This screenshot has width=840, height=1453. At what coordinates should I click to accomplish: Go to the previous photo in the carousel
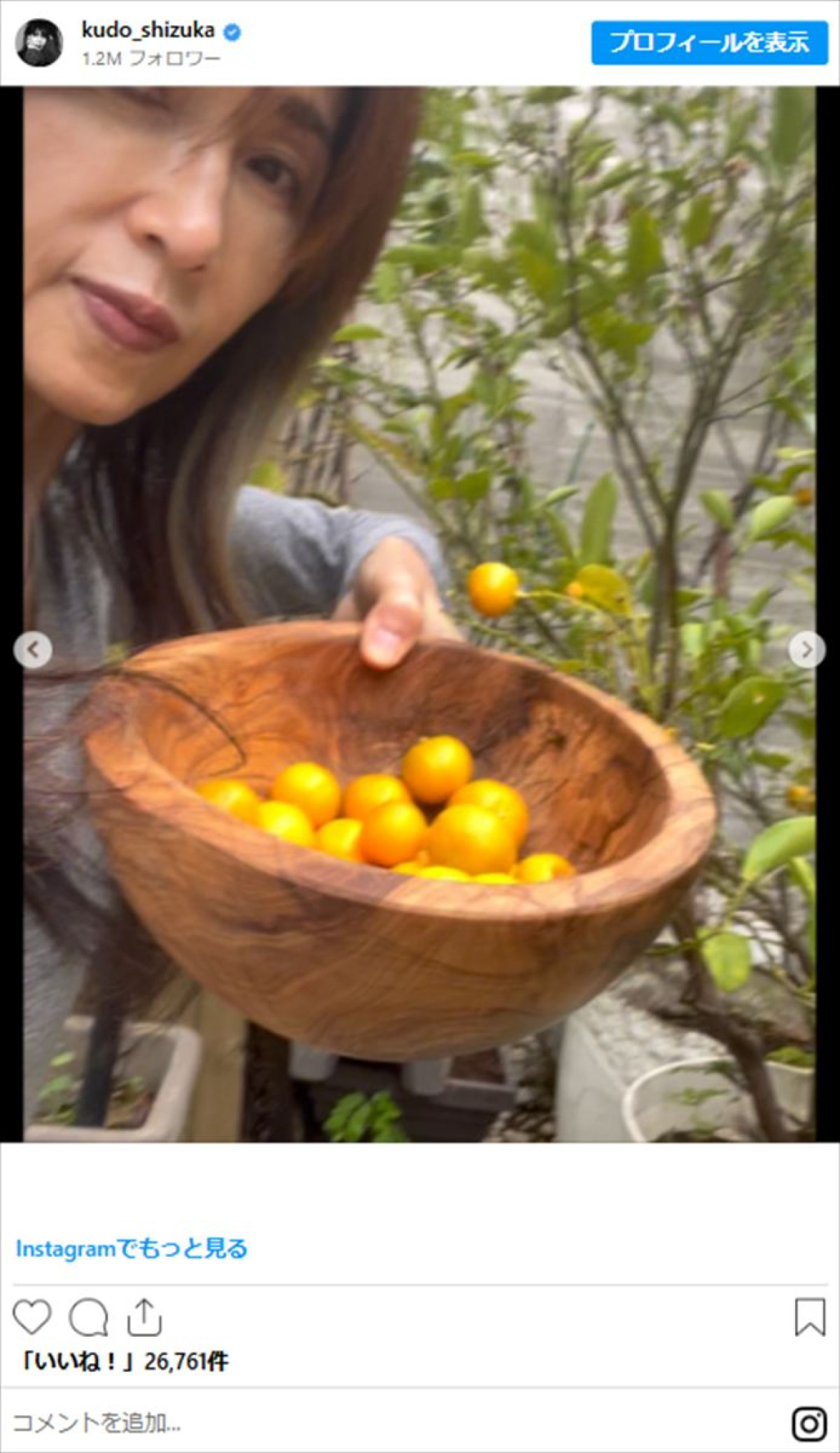33,650
